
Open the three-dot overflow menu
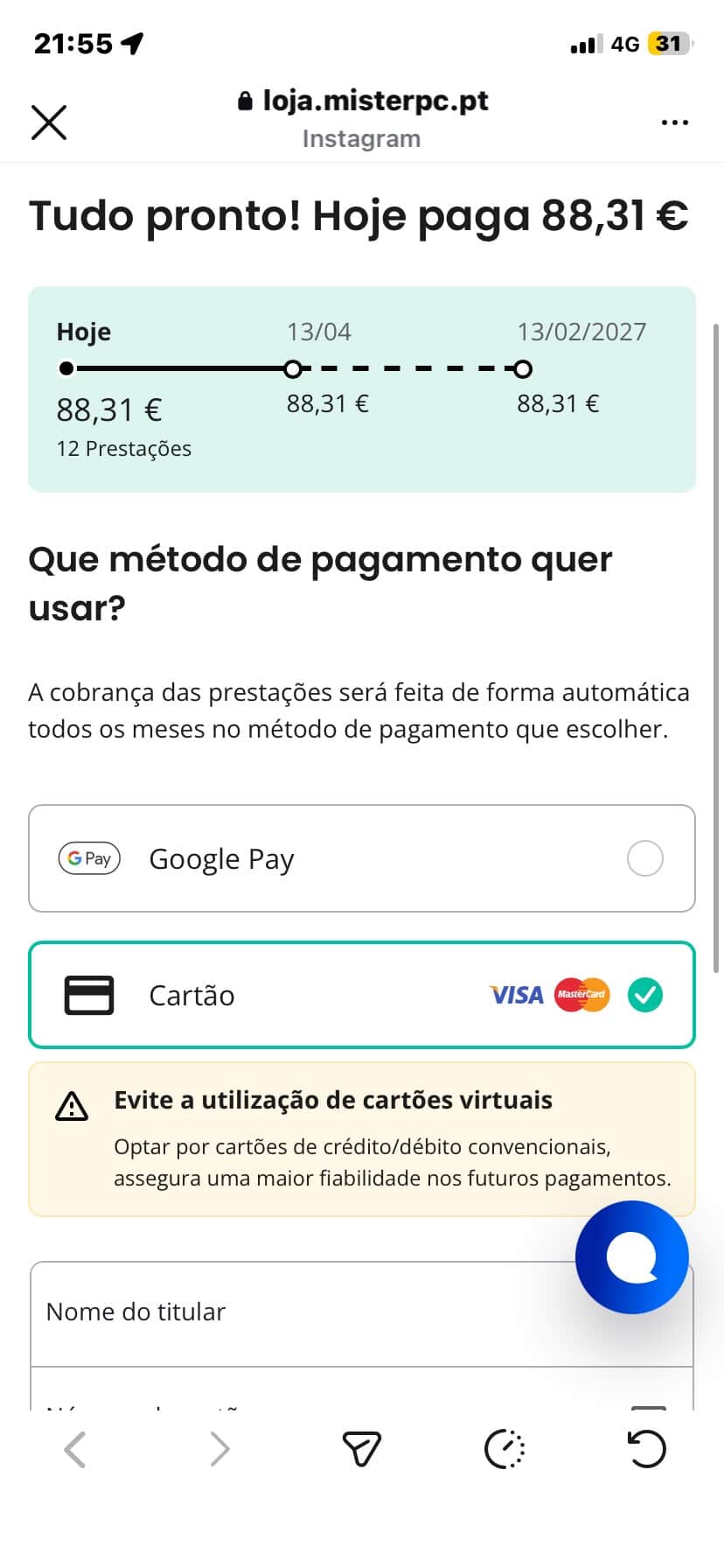click(x=674, y=122)
